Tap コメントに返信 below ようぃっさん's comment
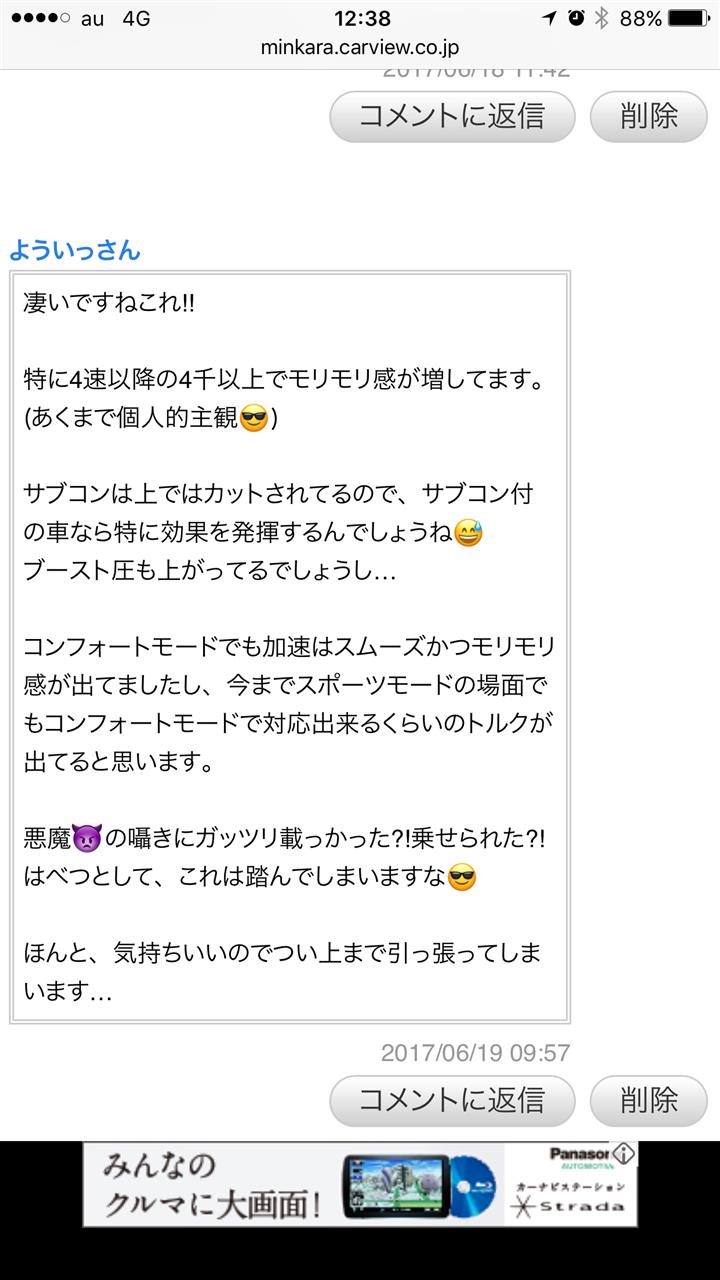 (x=452, y=1100)
